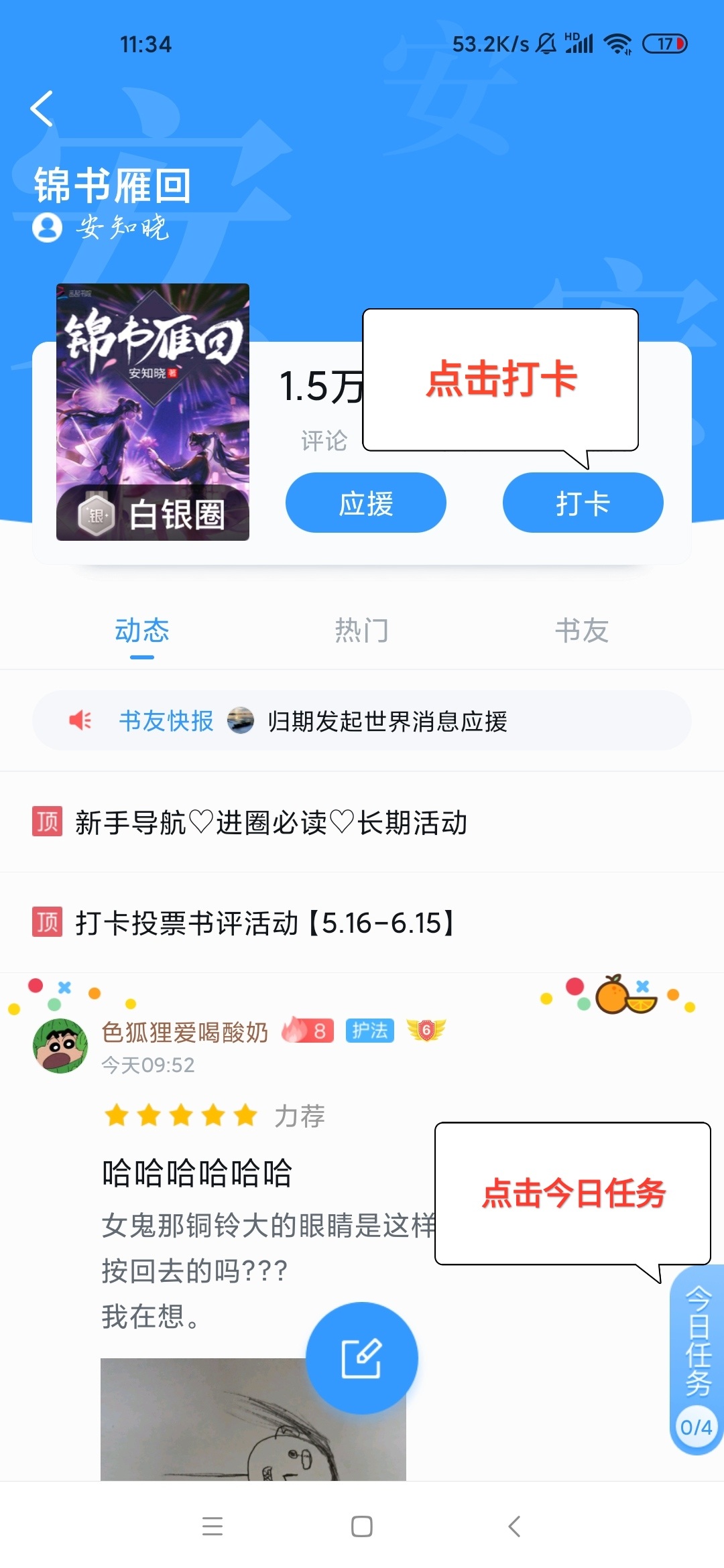Viewport: 724px width, 1568px height.
Task: Open recent apps from the navigation bar
Action: (212, 1526)
